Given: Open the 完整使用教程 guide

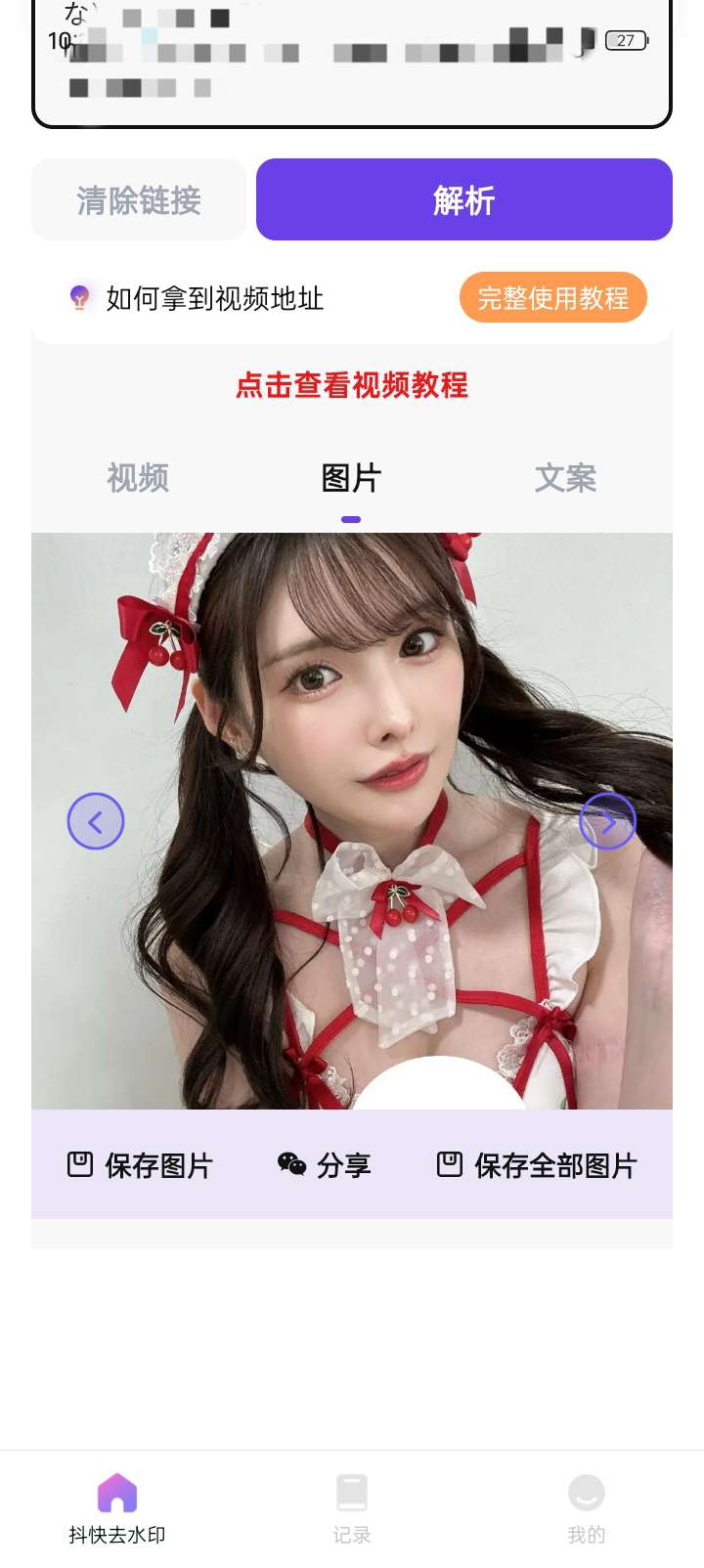Looking at the screenshot, I should pyautogui.click(x=552, y=297).
